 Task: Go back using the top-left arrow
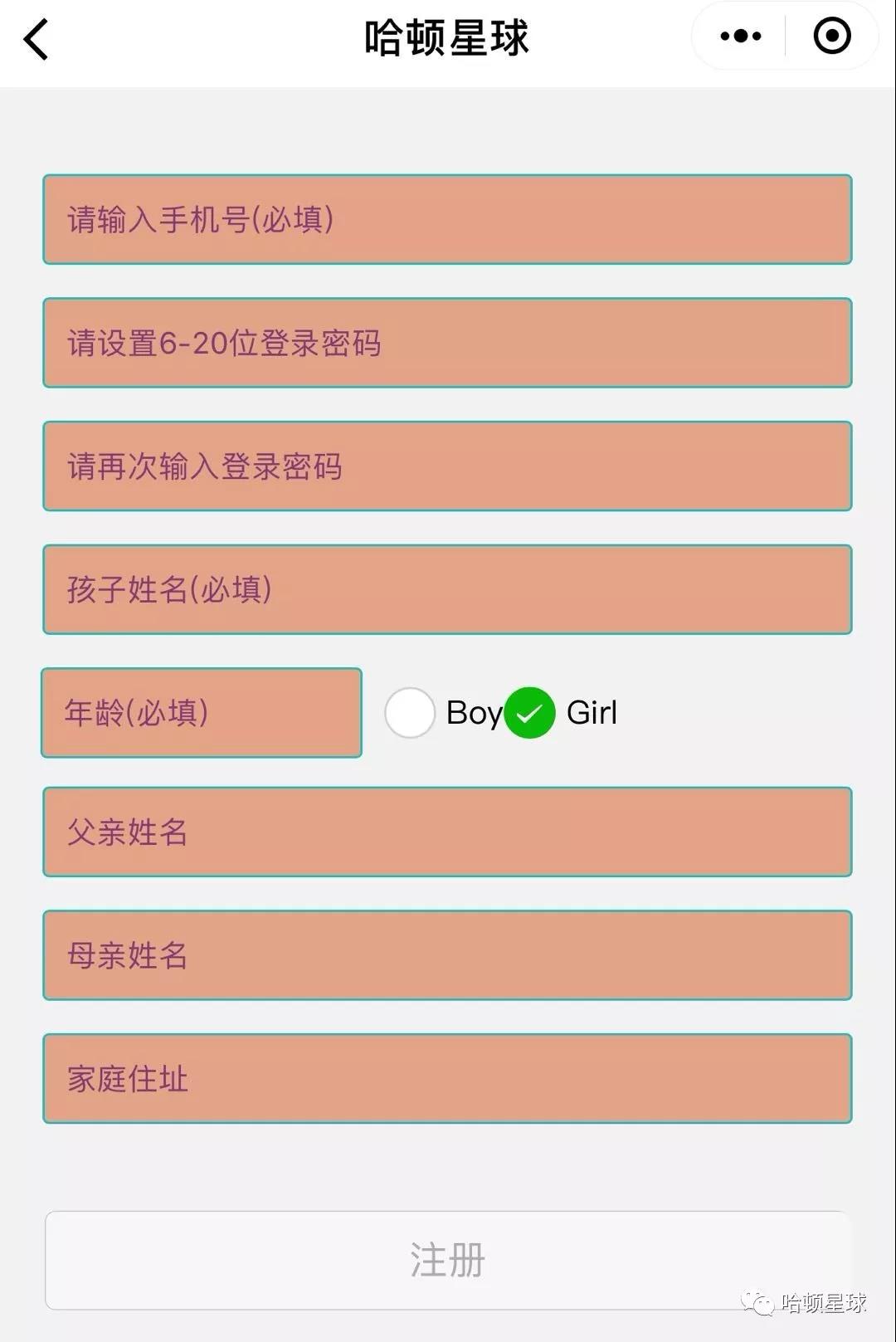[37, 39]
